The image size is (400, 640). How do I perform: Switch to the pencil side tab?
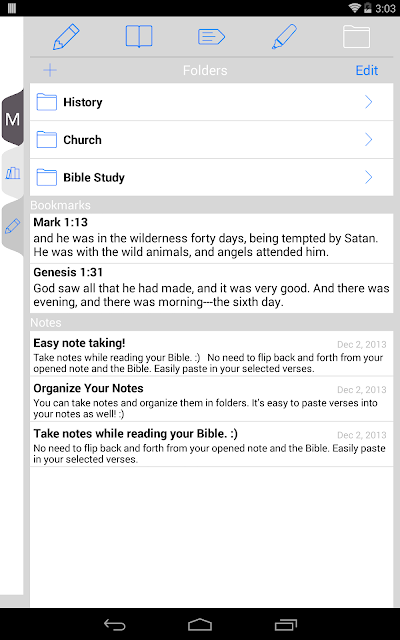(12, 226)
